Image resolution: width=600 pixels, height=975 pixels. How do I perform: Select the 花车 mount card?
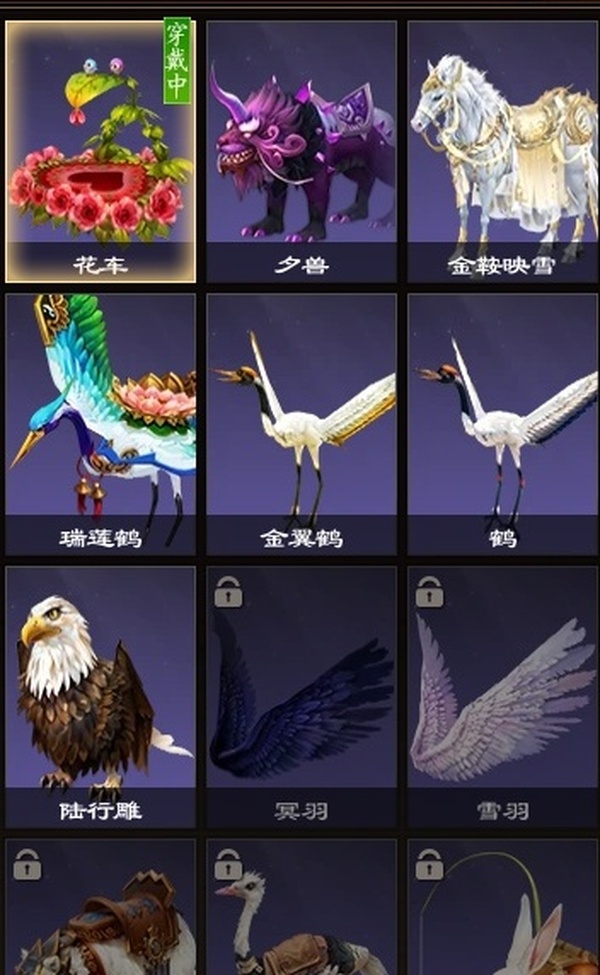pyautogui.click(x=100, y=150)
